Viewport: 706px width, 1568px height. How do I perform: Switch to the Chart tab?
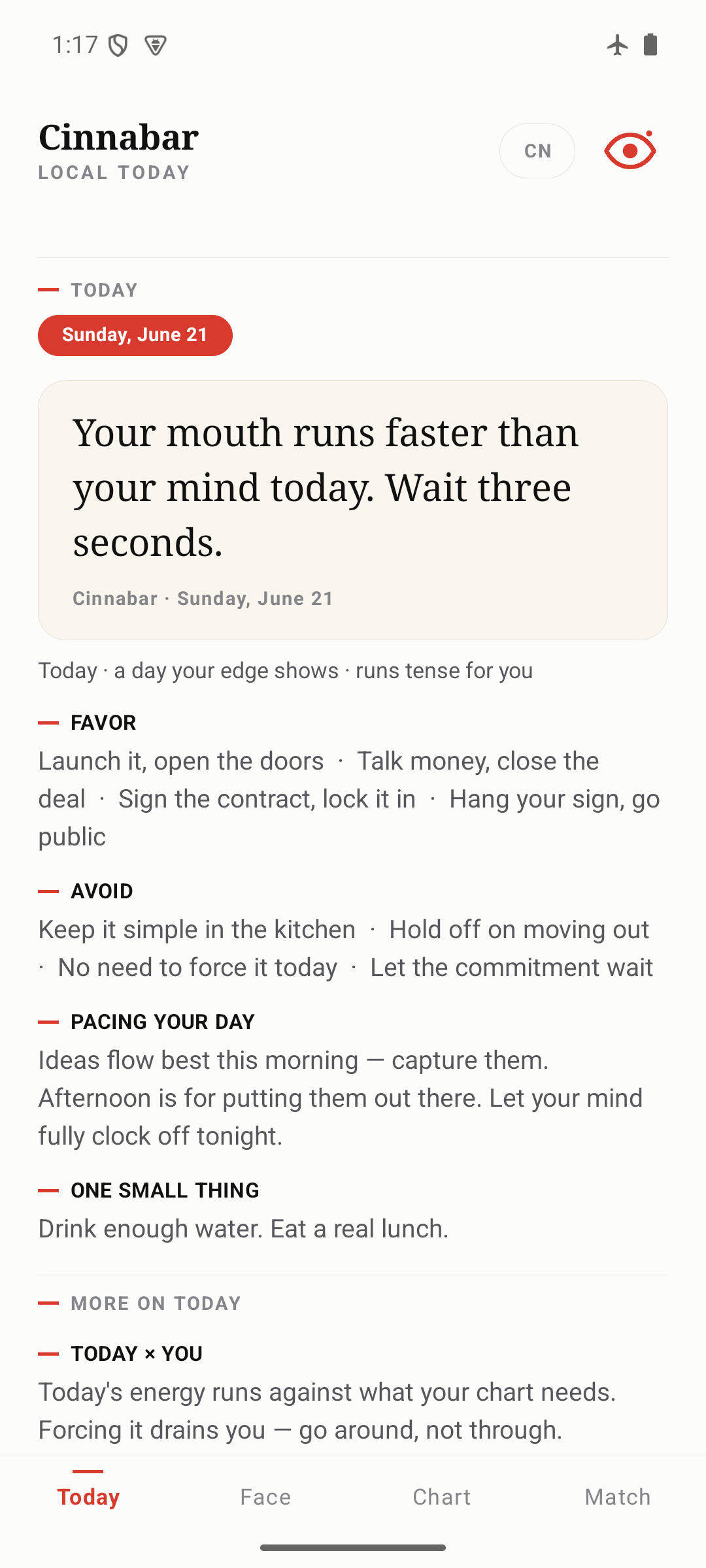pos(442,1497)
